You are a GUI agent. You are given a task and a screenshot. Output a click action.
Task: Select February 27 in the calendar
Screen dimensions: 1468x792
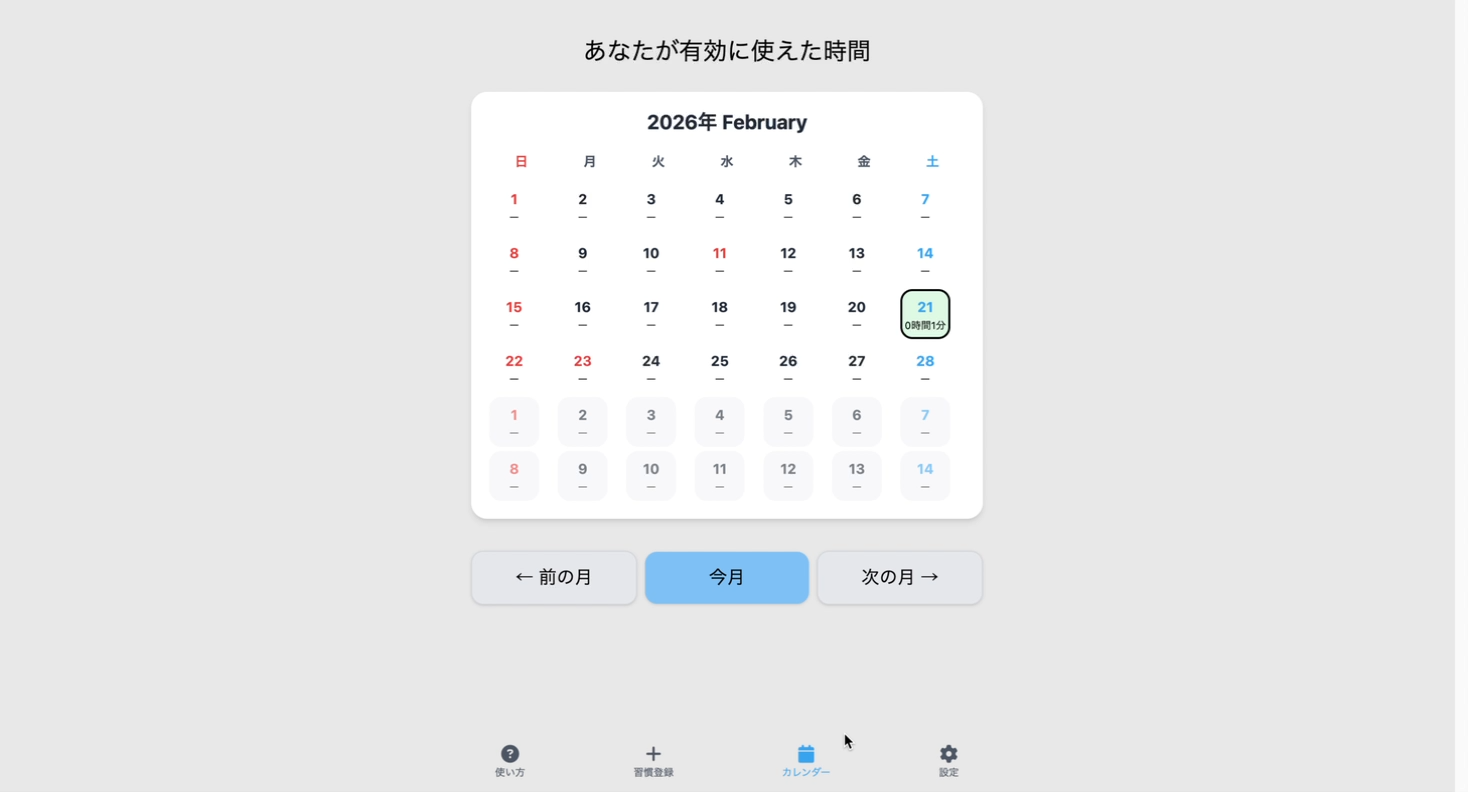[856, 367]
